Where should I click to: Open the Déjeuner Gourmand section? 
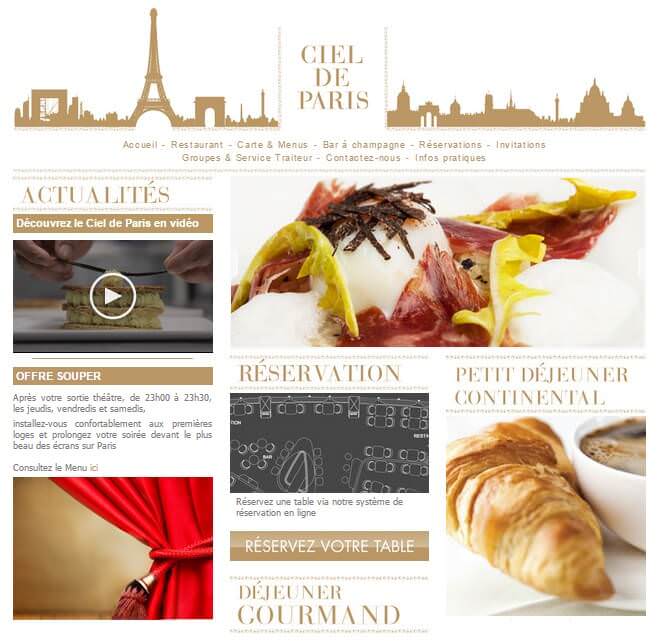tap(319, 604)
